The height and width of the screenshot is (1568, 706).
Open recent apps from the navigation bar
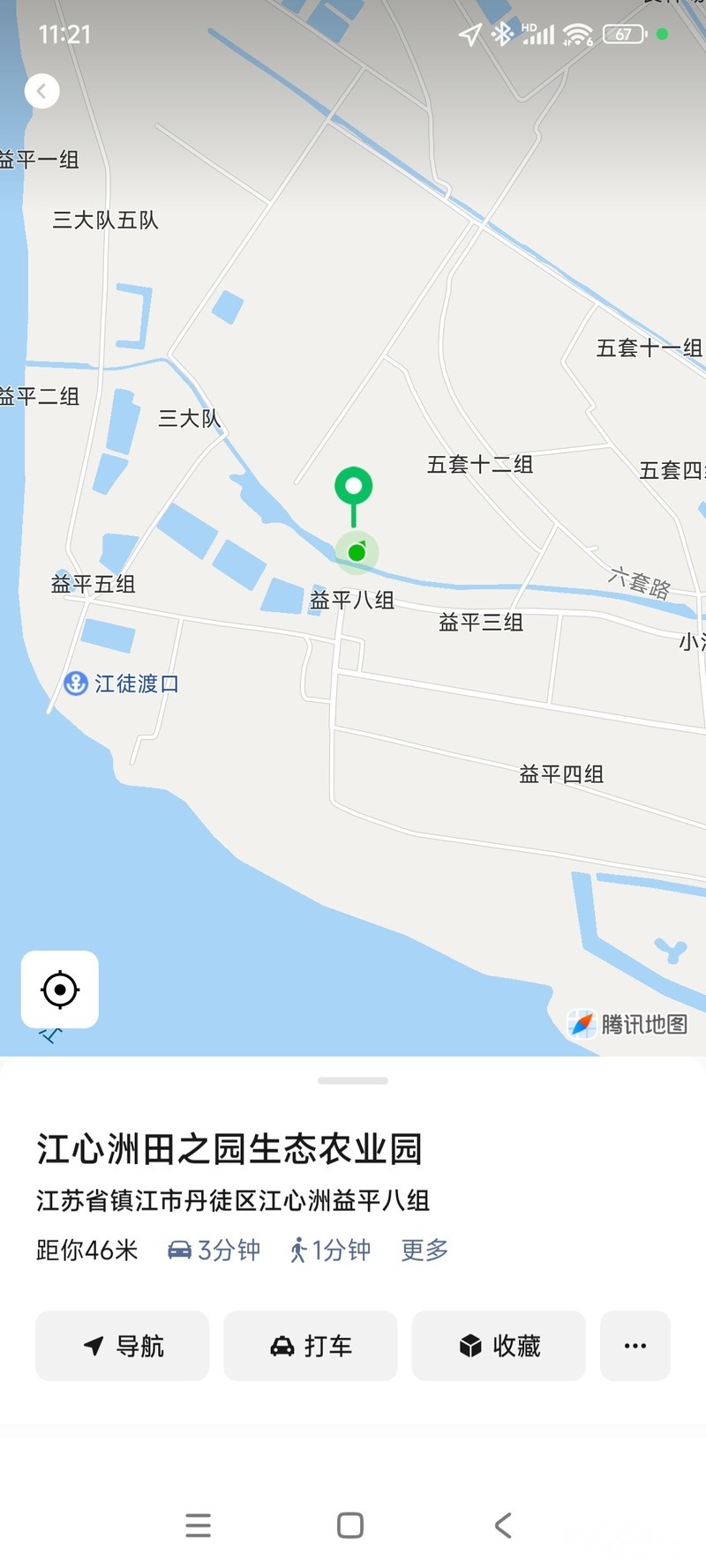click(199, 1526)
